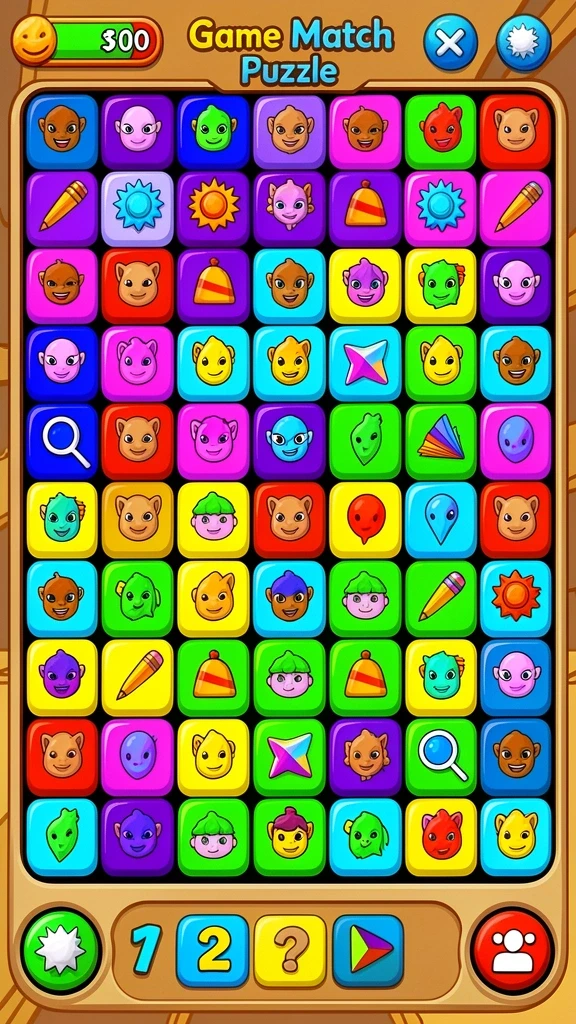Open the yellow question mark hint tile
Screen dimensions: 576x1024
[289, 950]
